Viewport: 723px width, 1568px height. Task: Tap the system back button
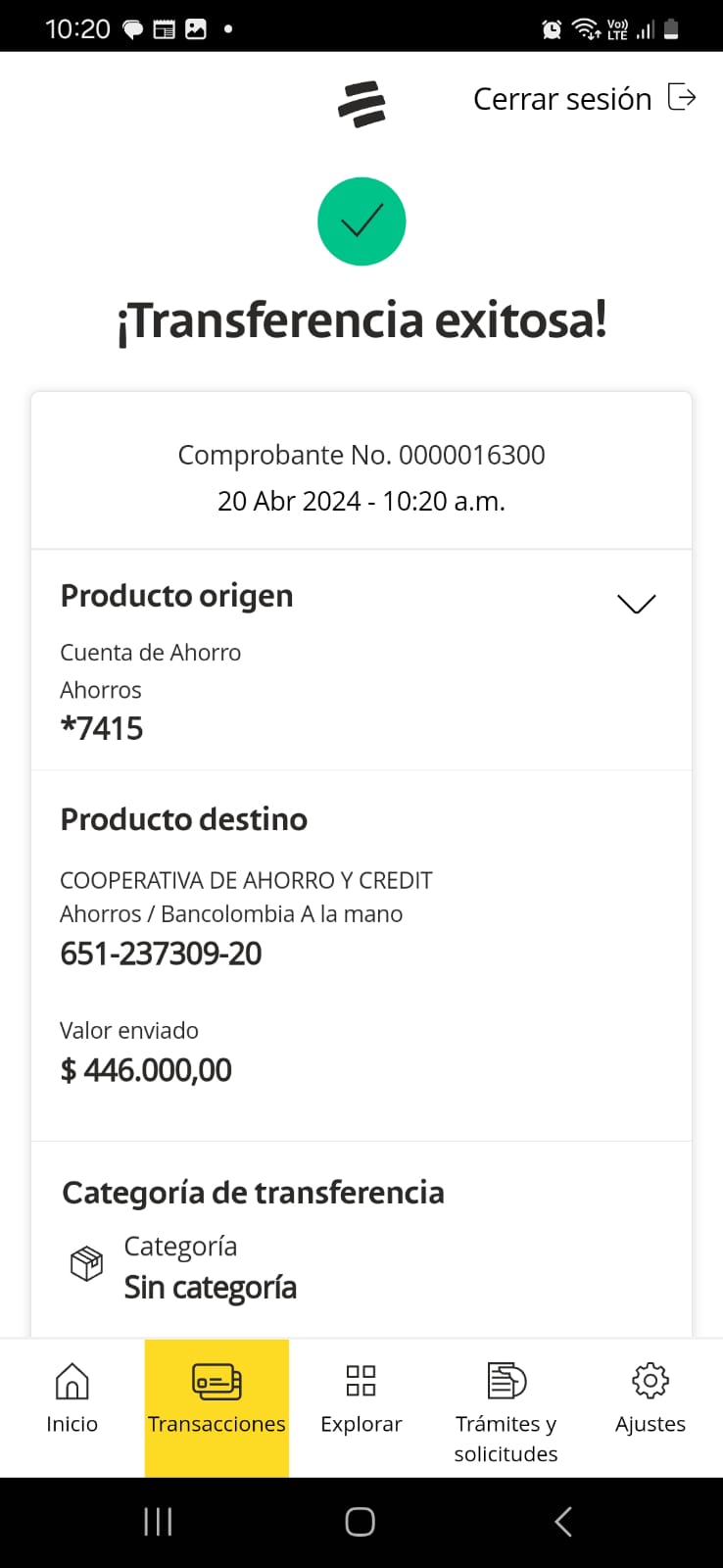(x=563, y=1521)
